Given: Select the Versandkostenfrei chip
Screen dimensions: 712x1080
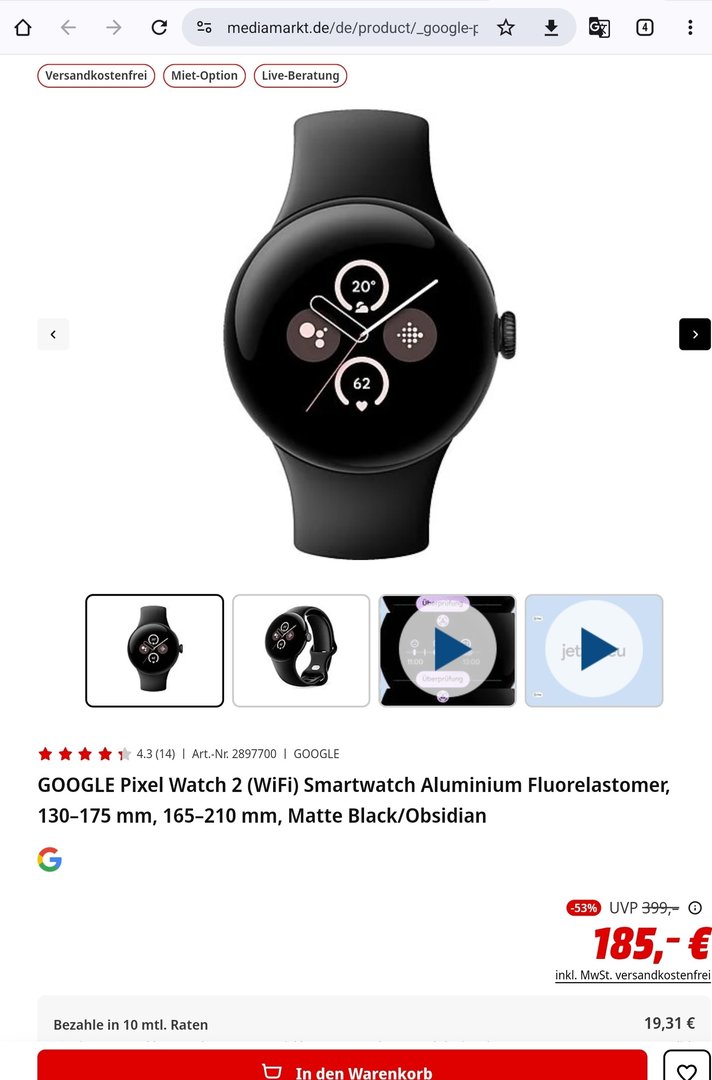Looking at the screenshot, I should coord(96,75).
